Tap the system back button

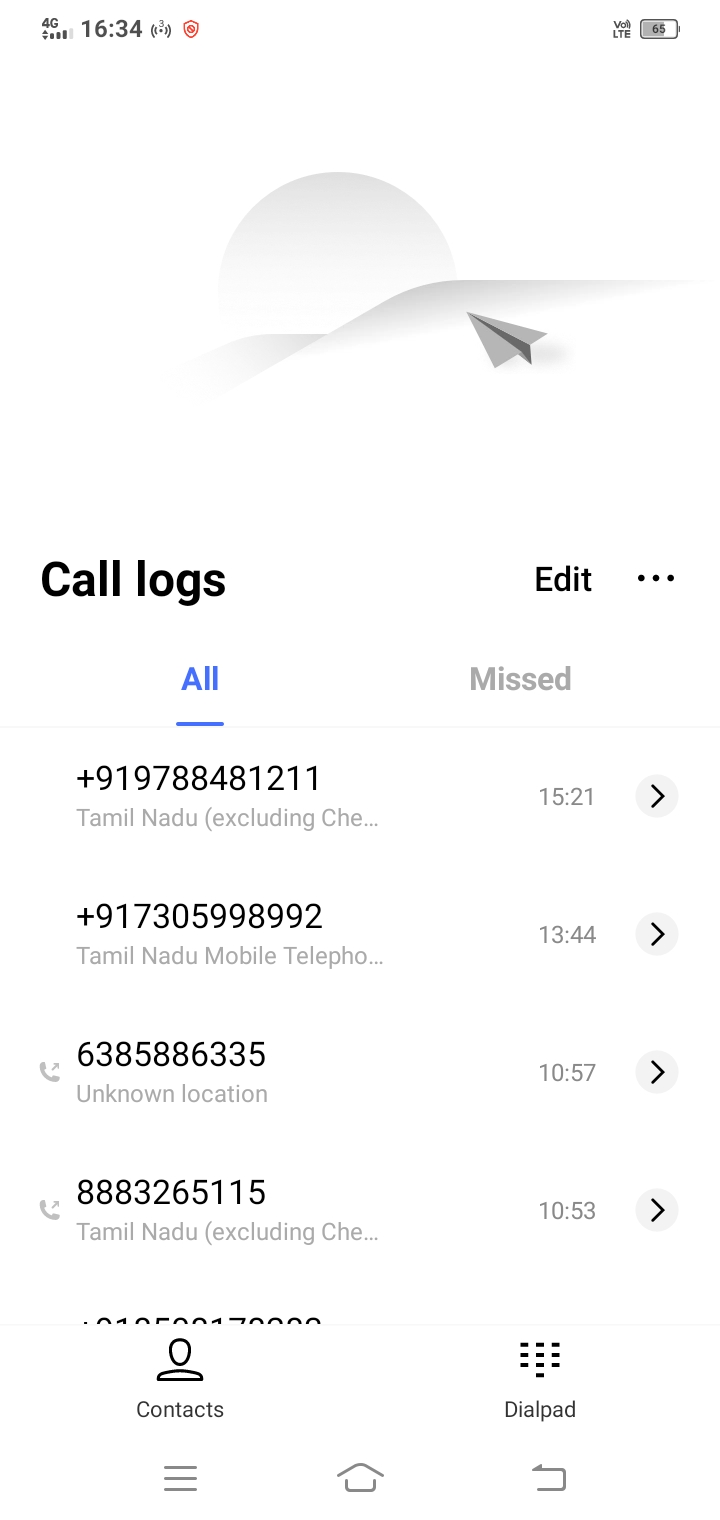(548, 1477)
